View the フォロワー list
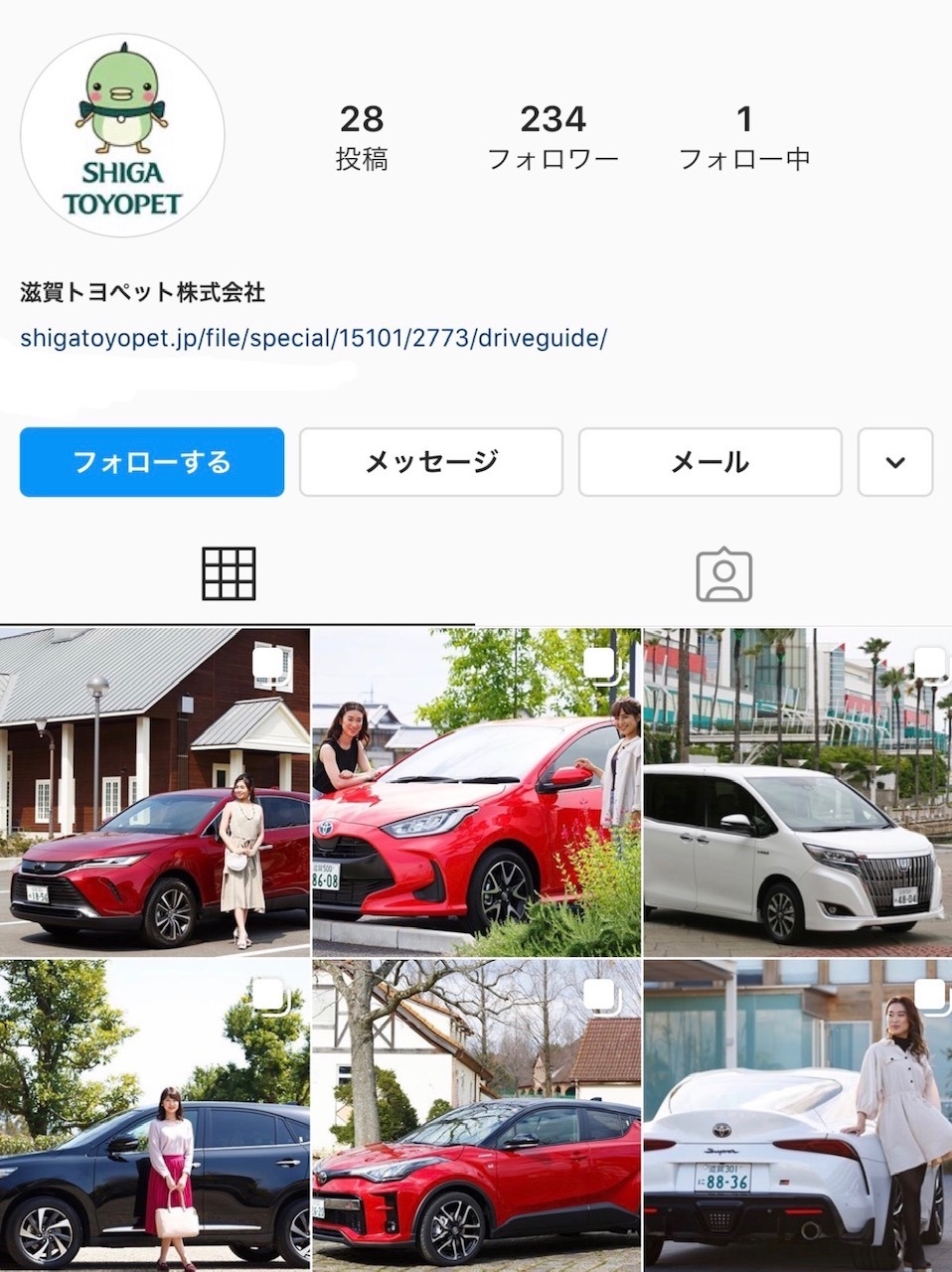The image size is (952, 1272). tap(553, 137)
